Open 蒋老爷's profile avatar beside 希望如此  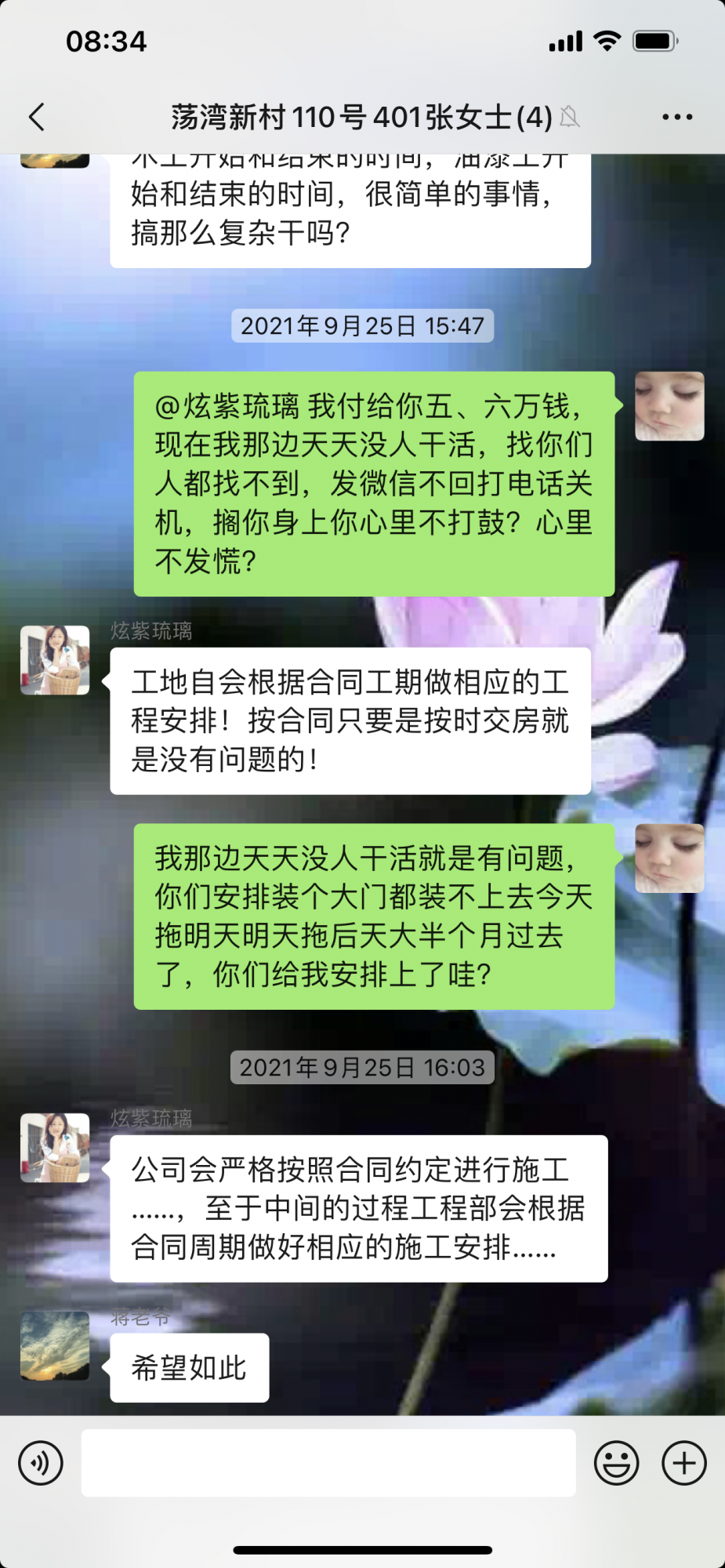55,1346
